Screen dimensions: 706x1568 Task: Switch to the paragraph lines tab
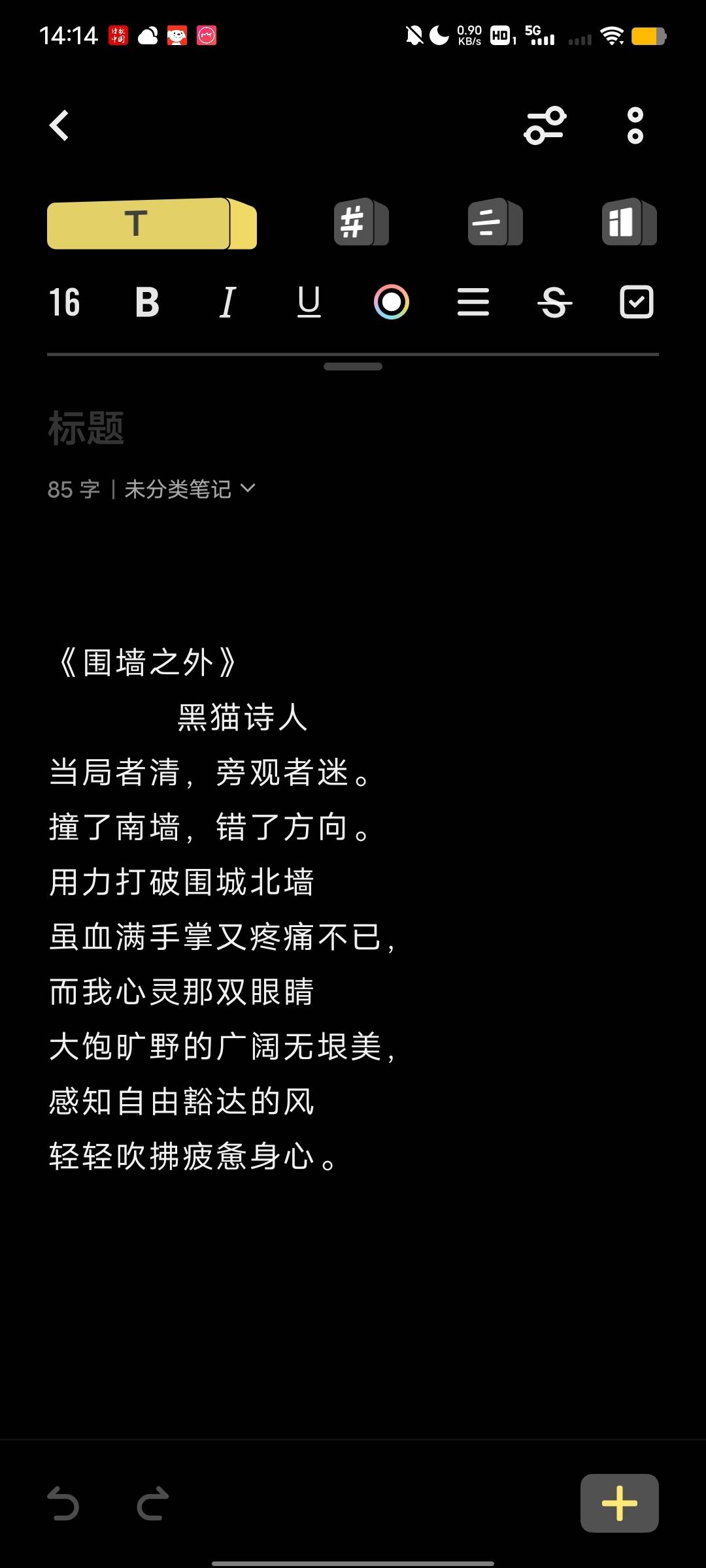(495, 222)
